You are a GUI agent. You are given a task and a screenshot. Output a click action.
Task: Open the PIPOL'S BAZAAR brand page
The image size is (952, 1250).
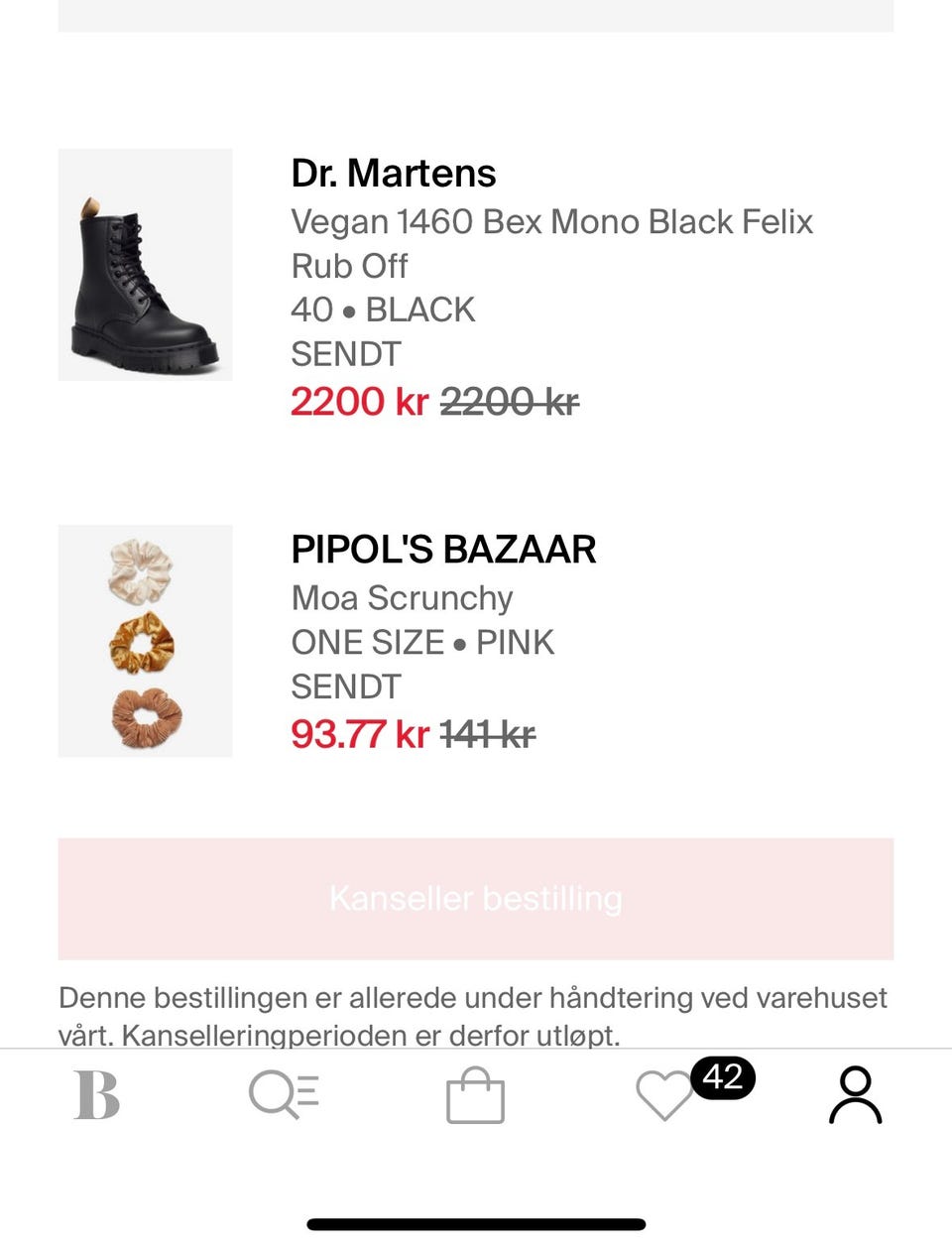pyautogui.click(x=443, y=549)
